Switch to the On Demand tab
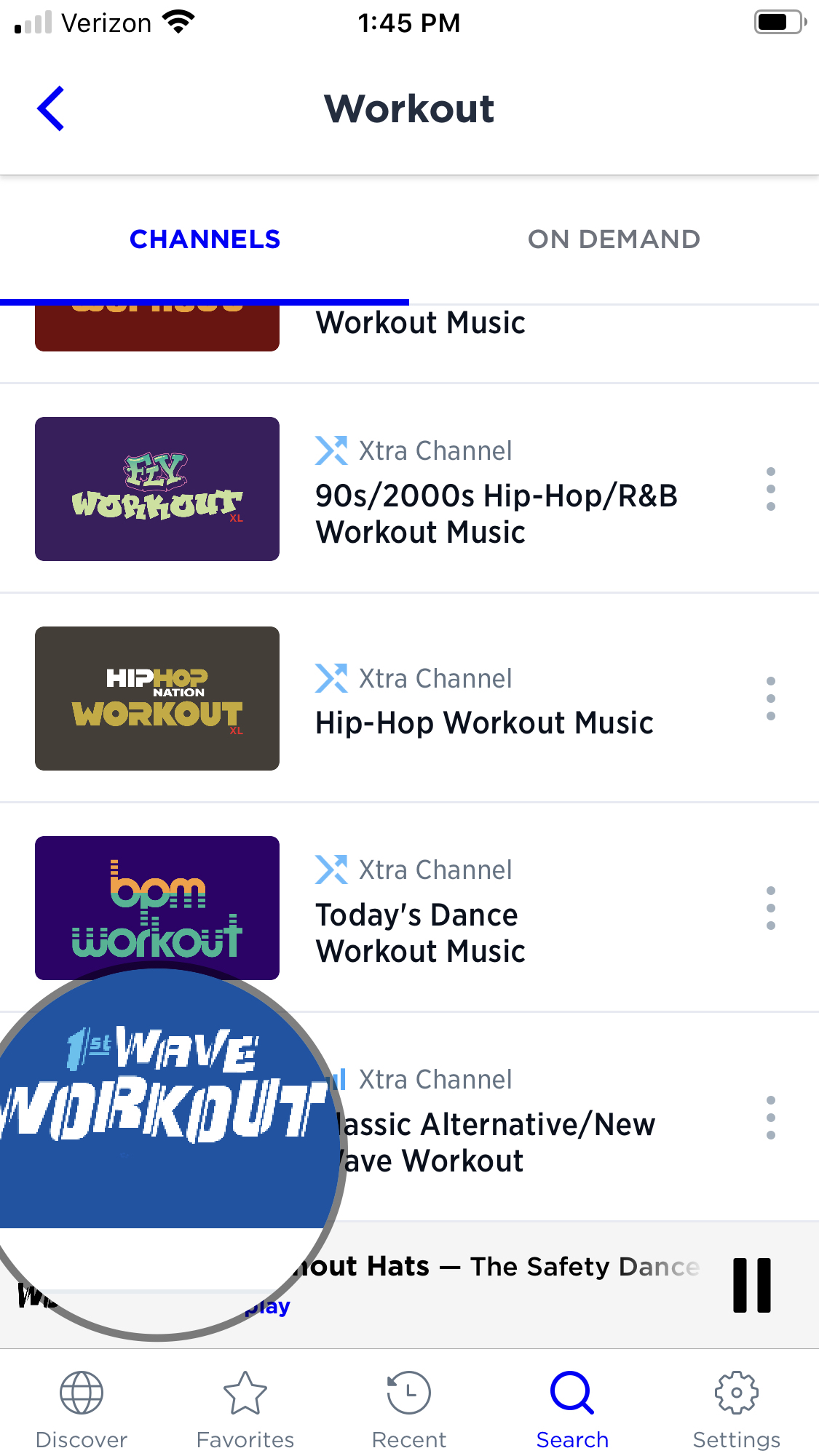This screenshot has width=819, height=1456. click(614, 239)
